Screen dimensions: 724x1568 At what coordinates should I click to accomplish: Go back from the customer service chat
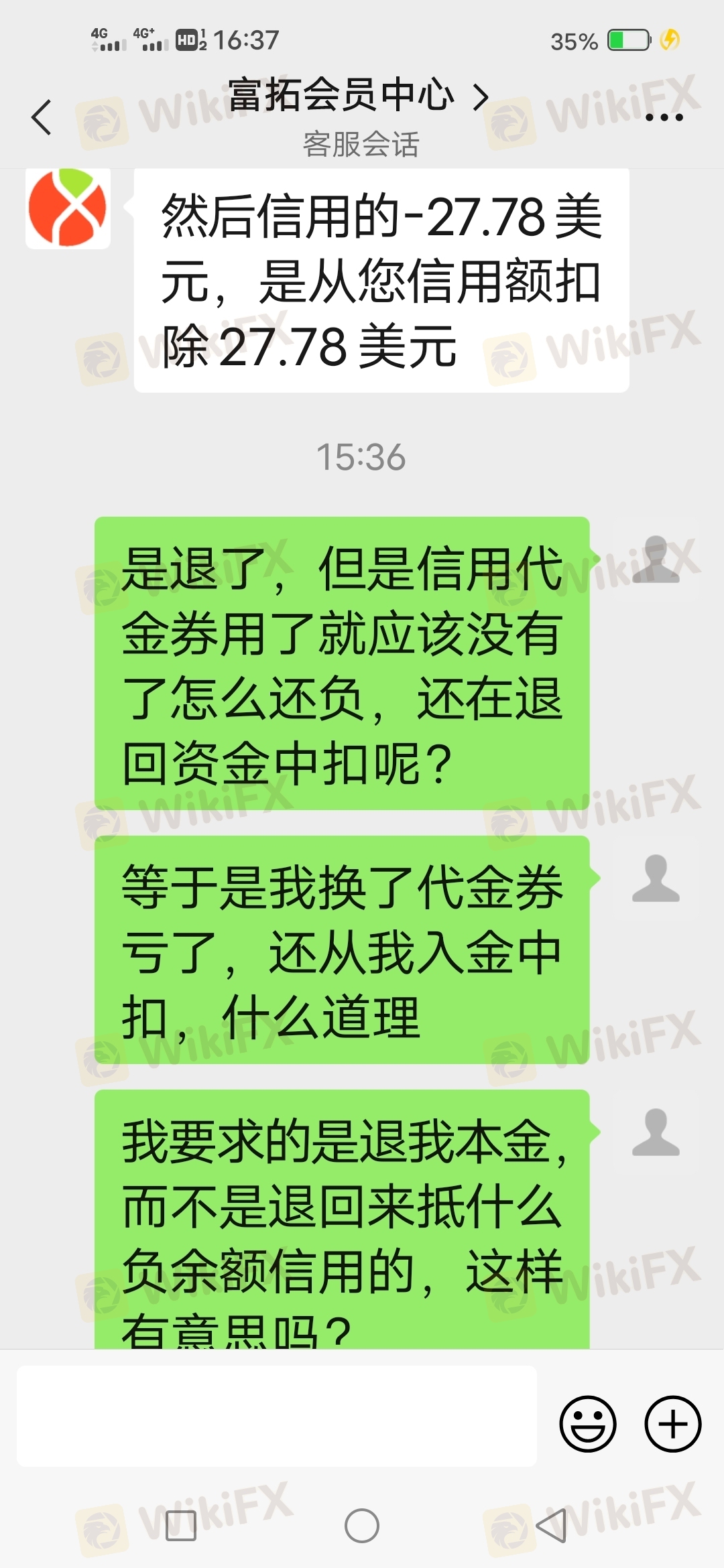click(x=42, y=117)
